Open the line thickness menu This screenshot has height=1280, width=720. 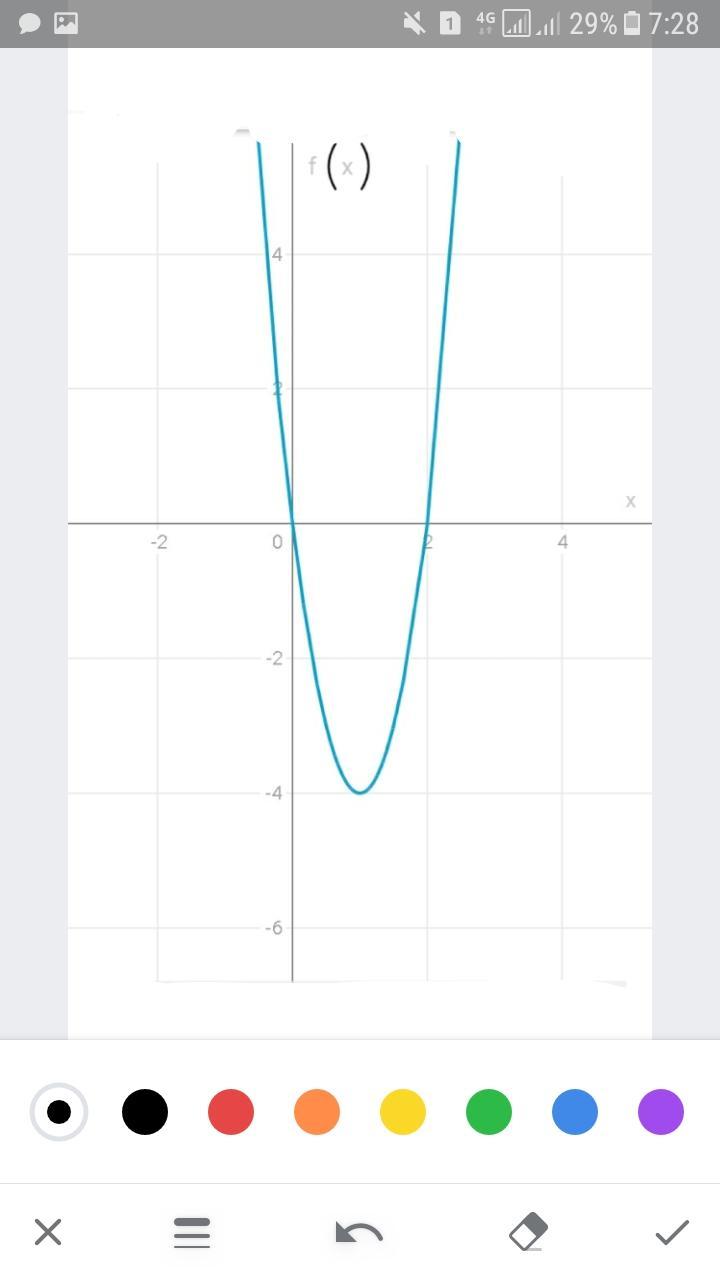192,1232
